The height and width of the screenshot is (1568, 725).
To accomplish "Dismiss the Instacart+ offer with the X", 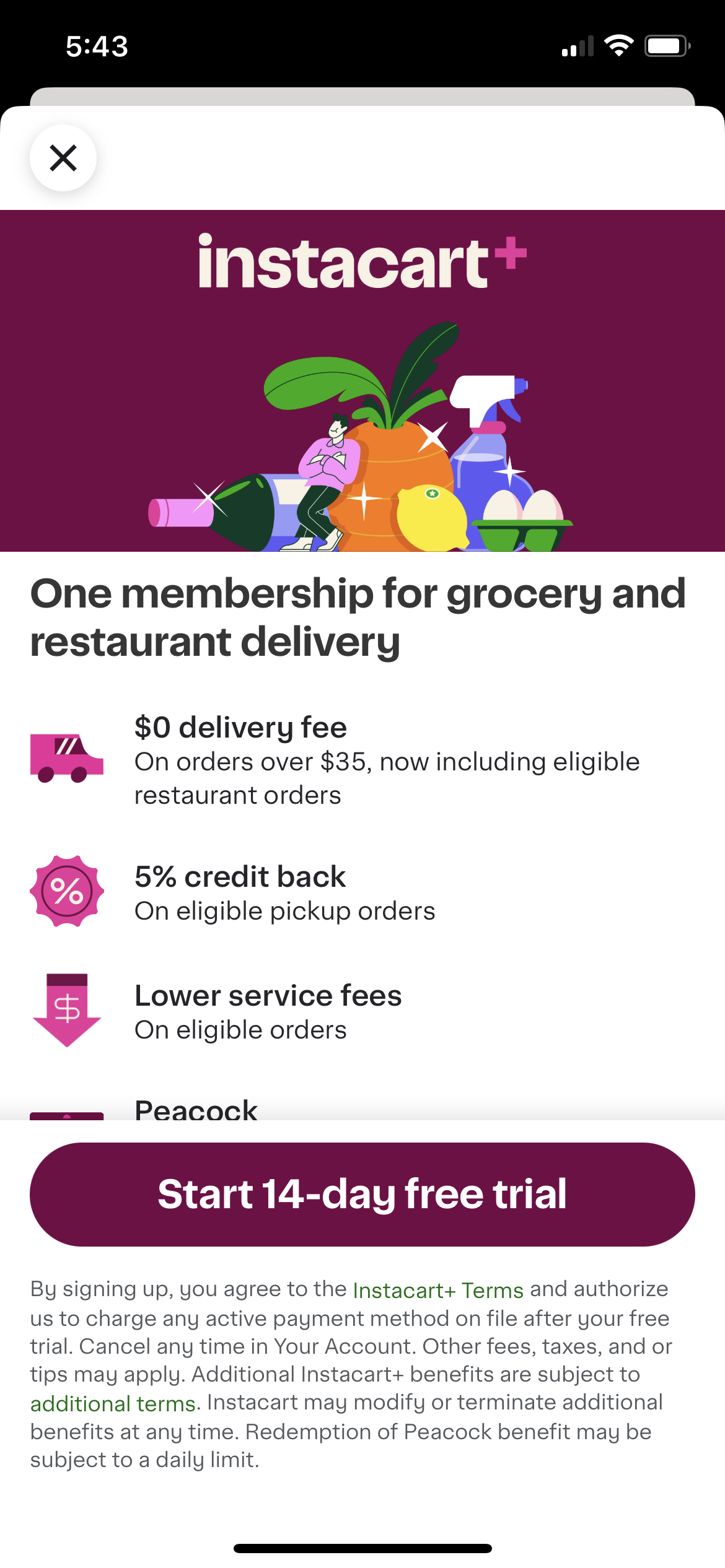I will 63,158.
